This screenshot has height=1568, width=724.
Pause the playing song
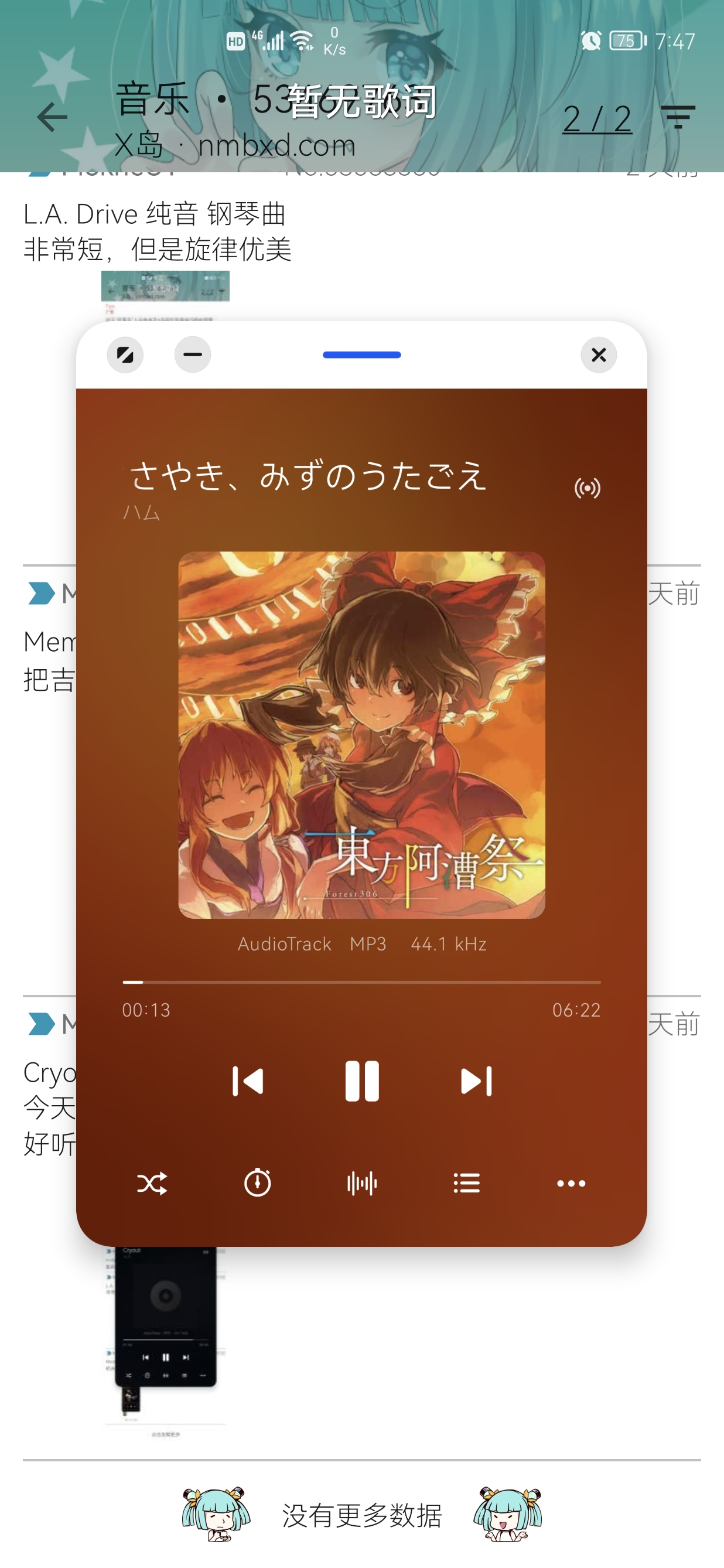[362, 1082]
